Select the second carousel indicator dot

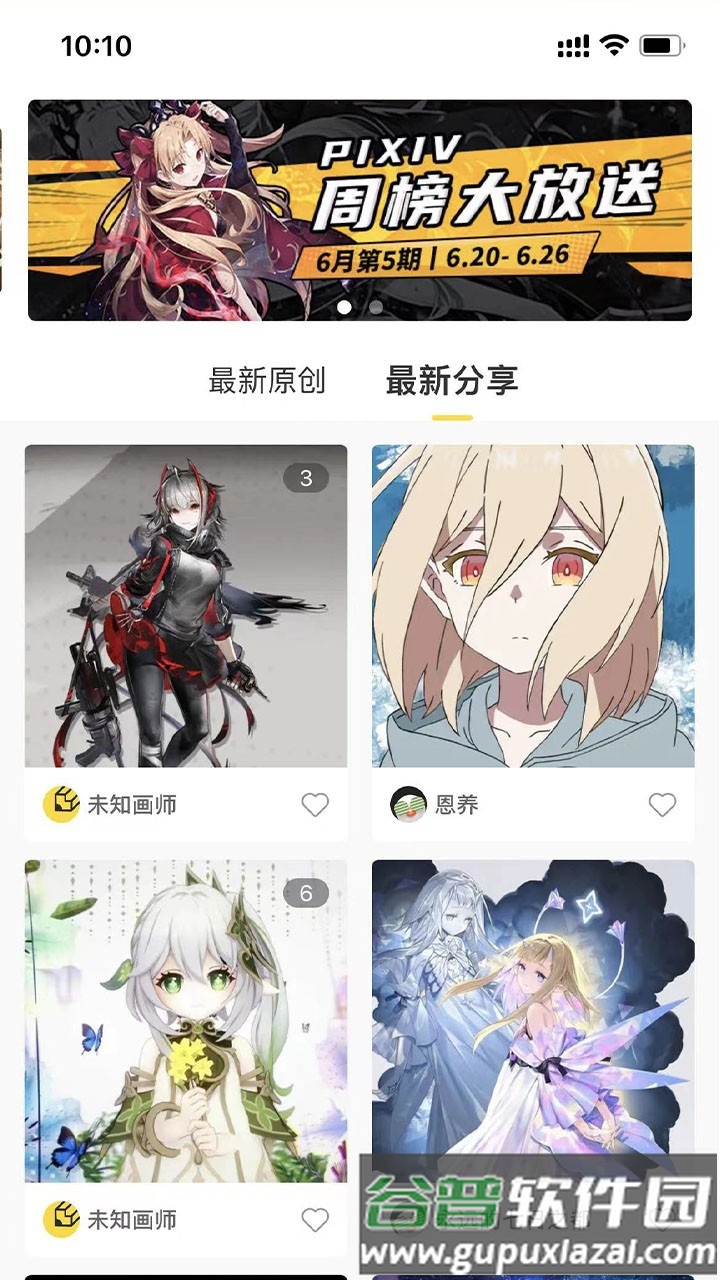click(375, 309)
